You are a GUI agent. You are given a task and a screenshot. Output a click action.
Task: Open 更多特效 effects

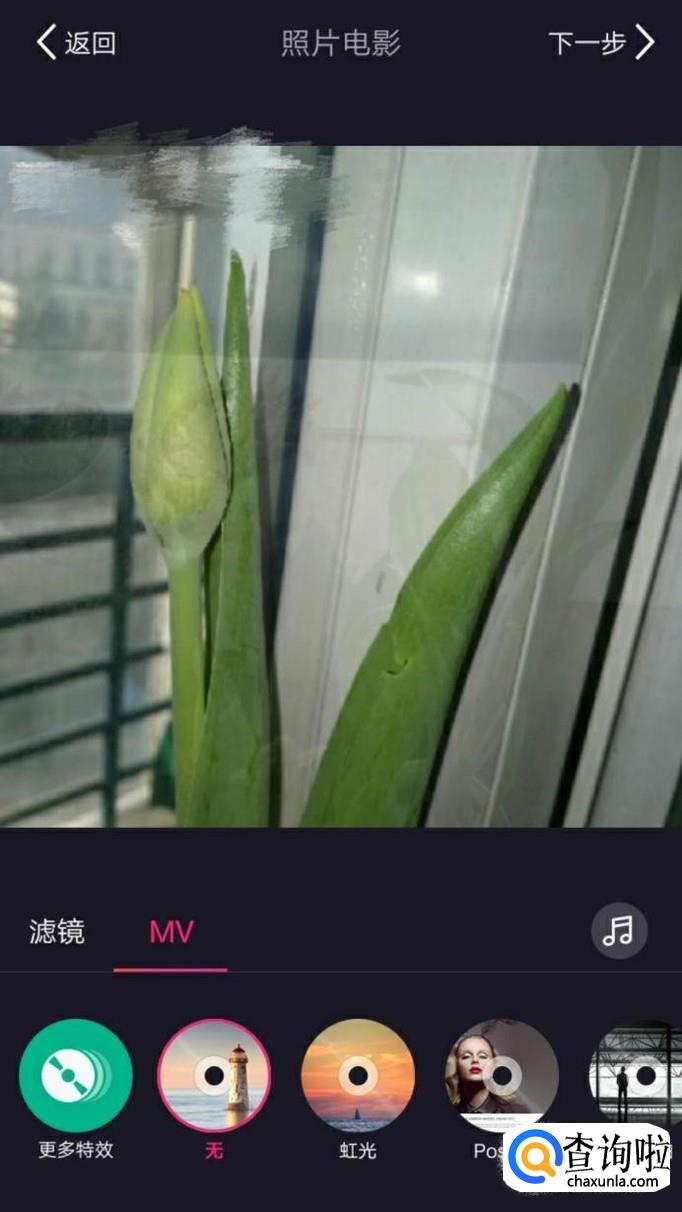[76, 1077]
